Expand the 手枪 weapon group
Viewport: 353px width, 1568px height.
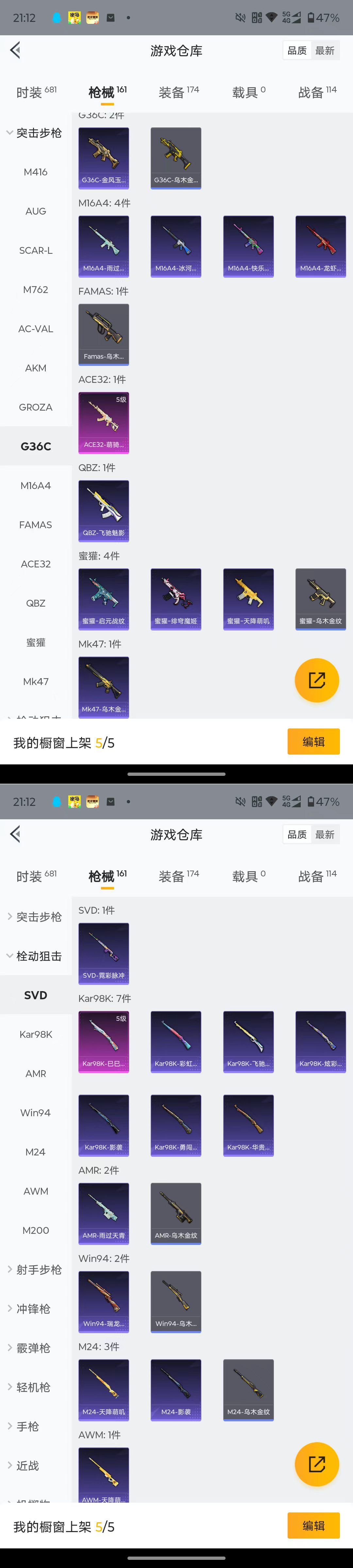pyautogui.click(x=35, y=1427)
